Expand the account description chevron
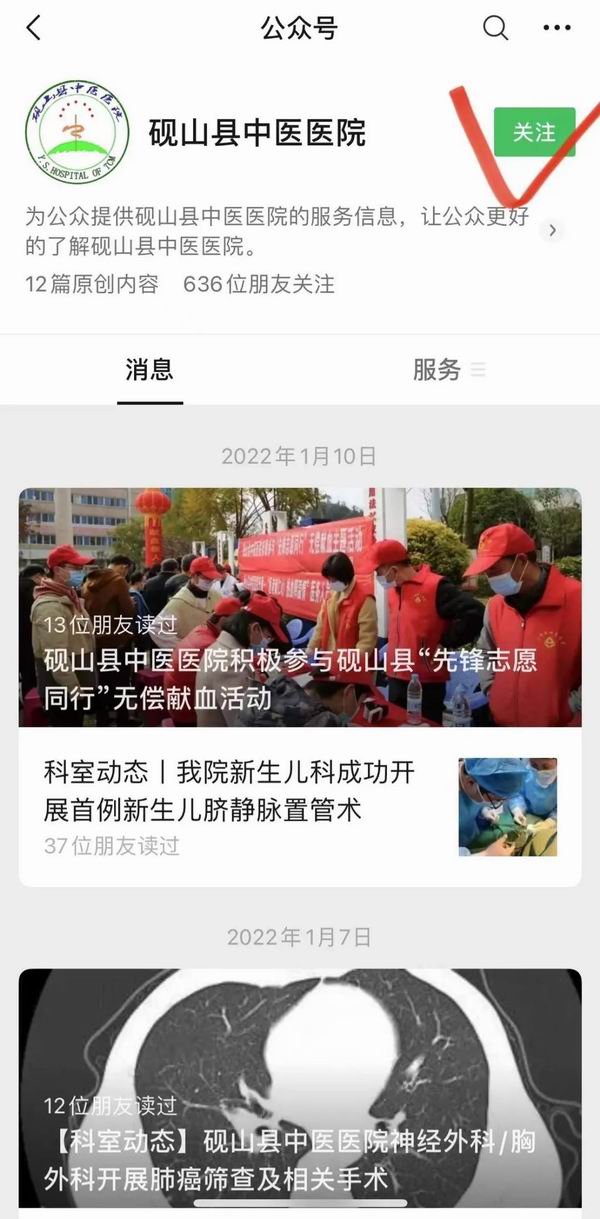The width and height of the screenshot is (600, 1219). (x=552, y=231)
